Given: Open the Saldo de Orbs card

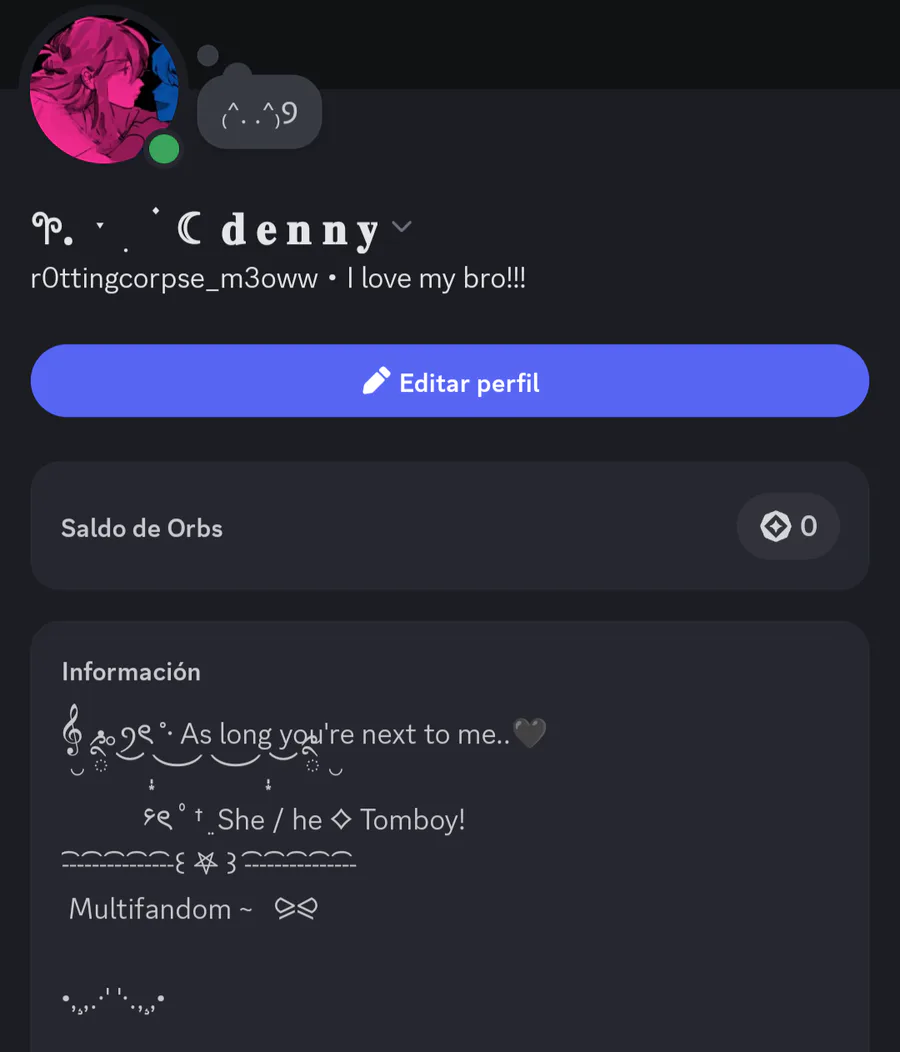Looking at the screenshot, I should tap(450, 526).
